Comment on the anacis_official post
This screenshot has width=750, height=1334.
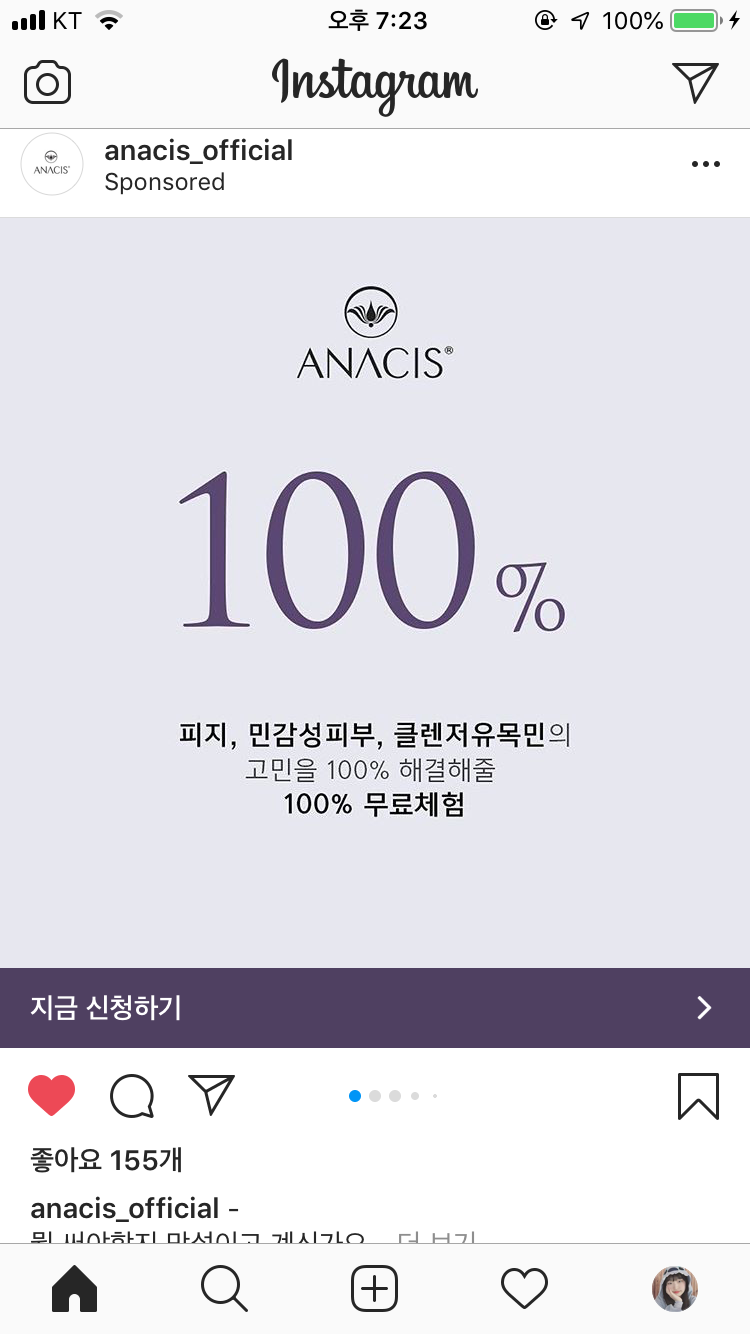pyautogui.click(x=132, y=1096)
